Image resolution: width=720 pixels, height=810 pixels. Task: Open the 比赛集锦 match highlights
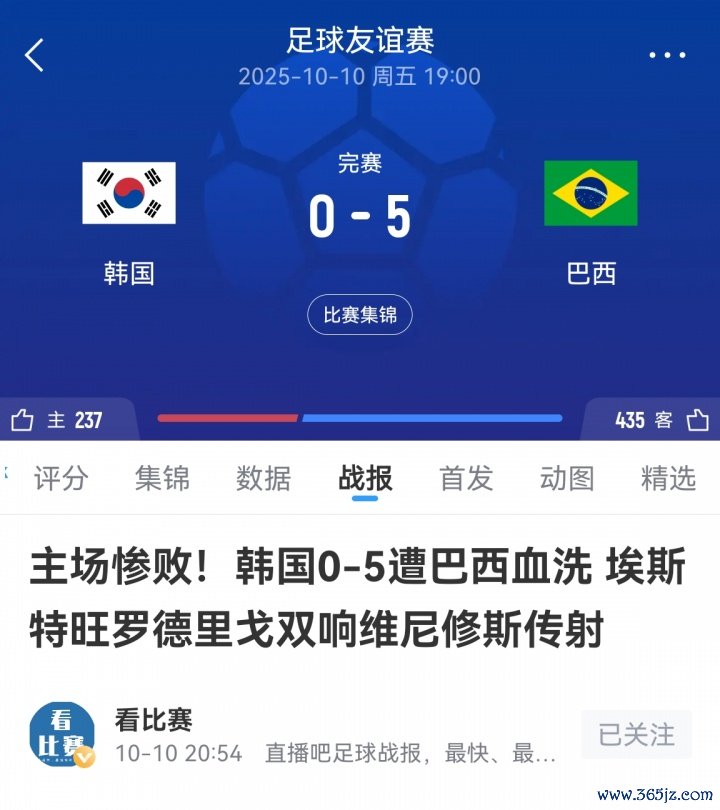click(x=360, y=316)
